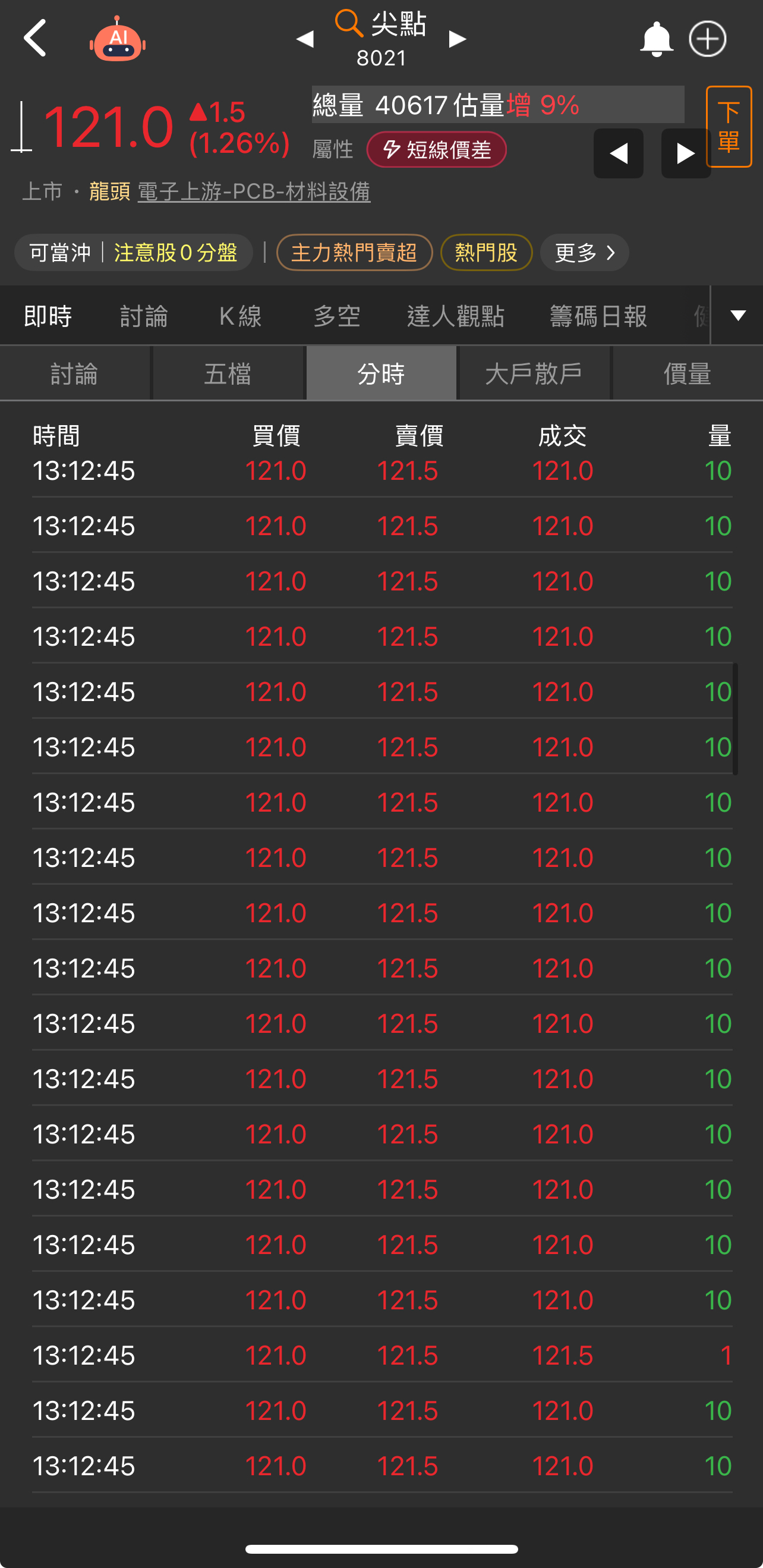Expand the tab list dropdown arrow

coord(737,315)
